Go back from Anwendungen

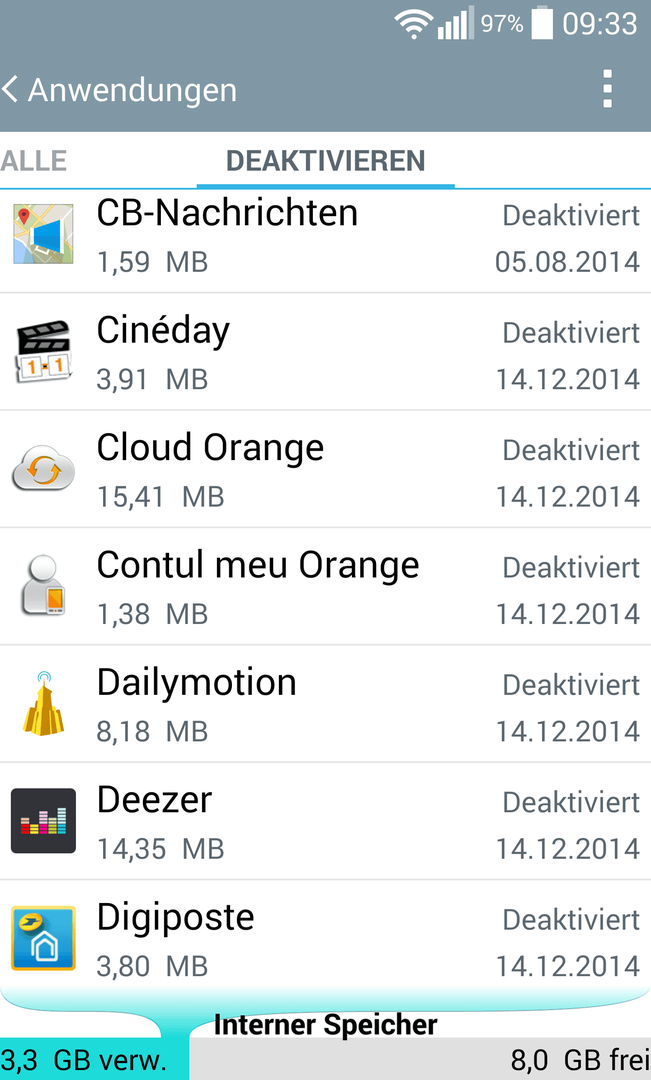click(118, 90)
